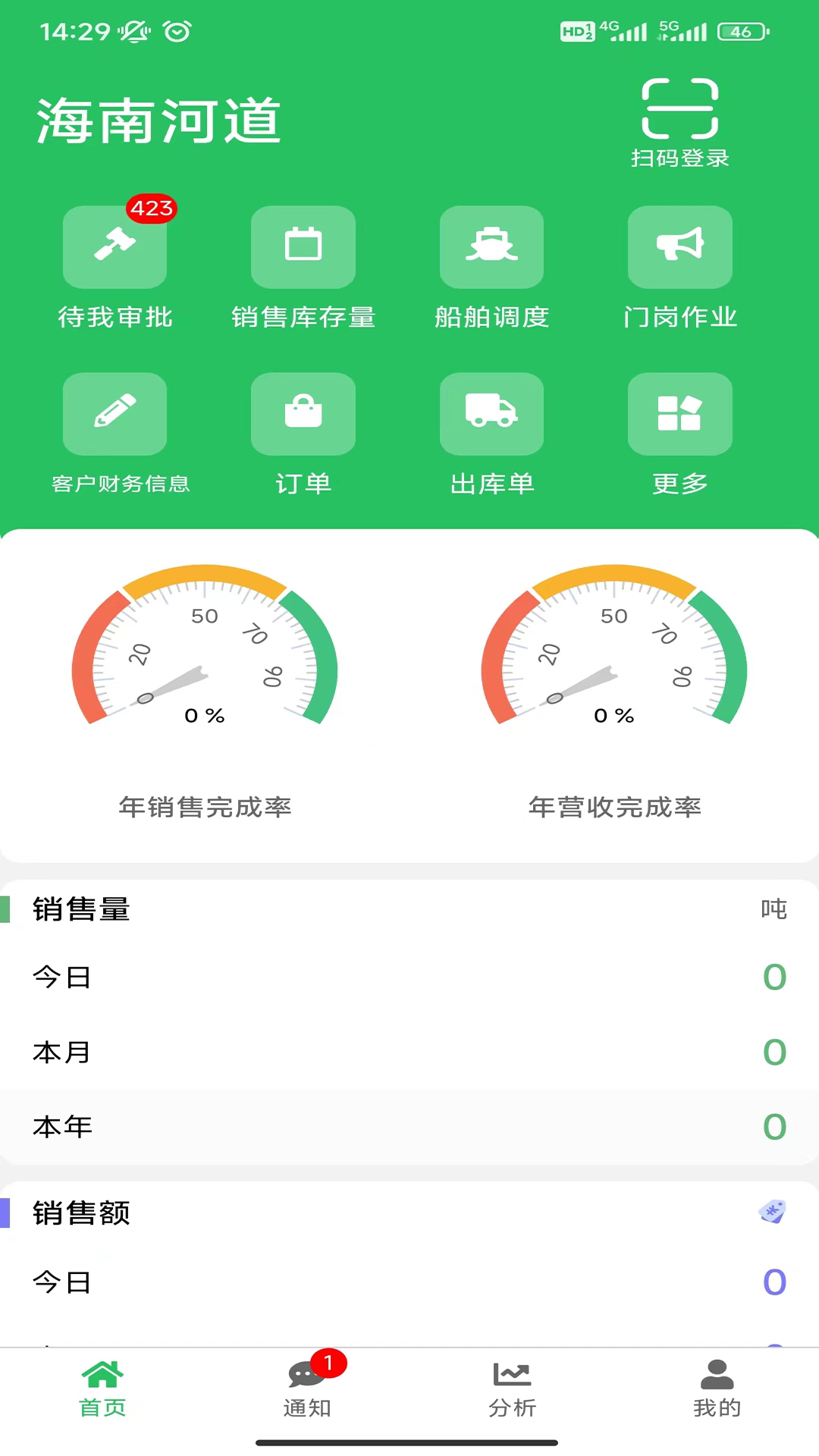Tap the tag icon beside 销售额

(772, 1212)
